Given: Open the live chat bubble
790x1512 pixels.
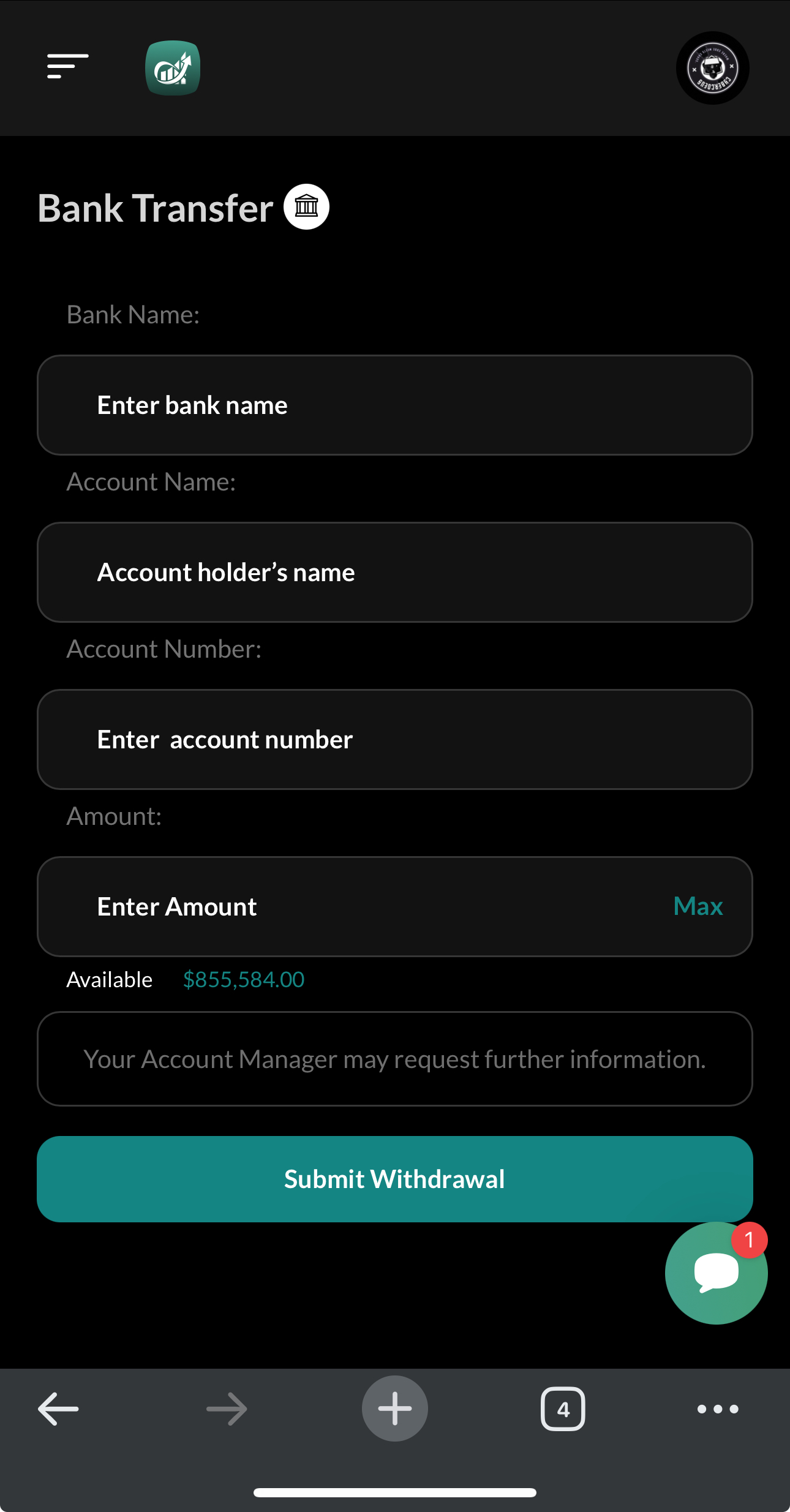Looking at the screenshot, I should [x=716, y=1273].
